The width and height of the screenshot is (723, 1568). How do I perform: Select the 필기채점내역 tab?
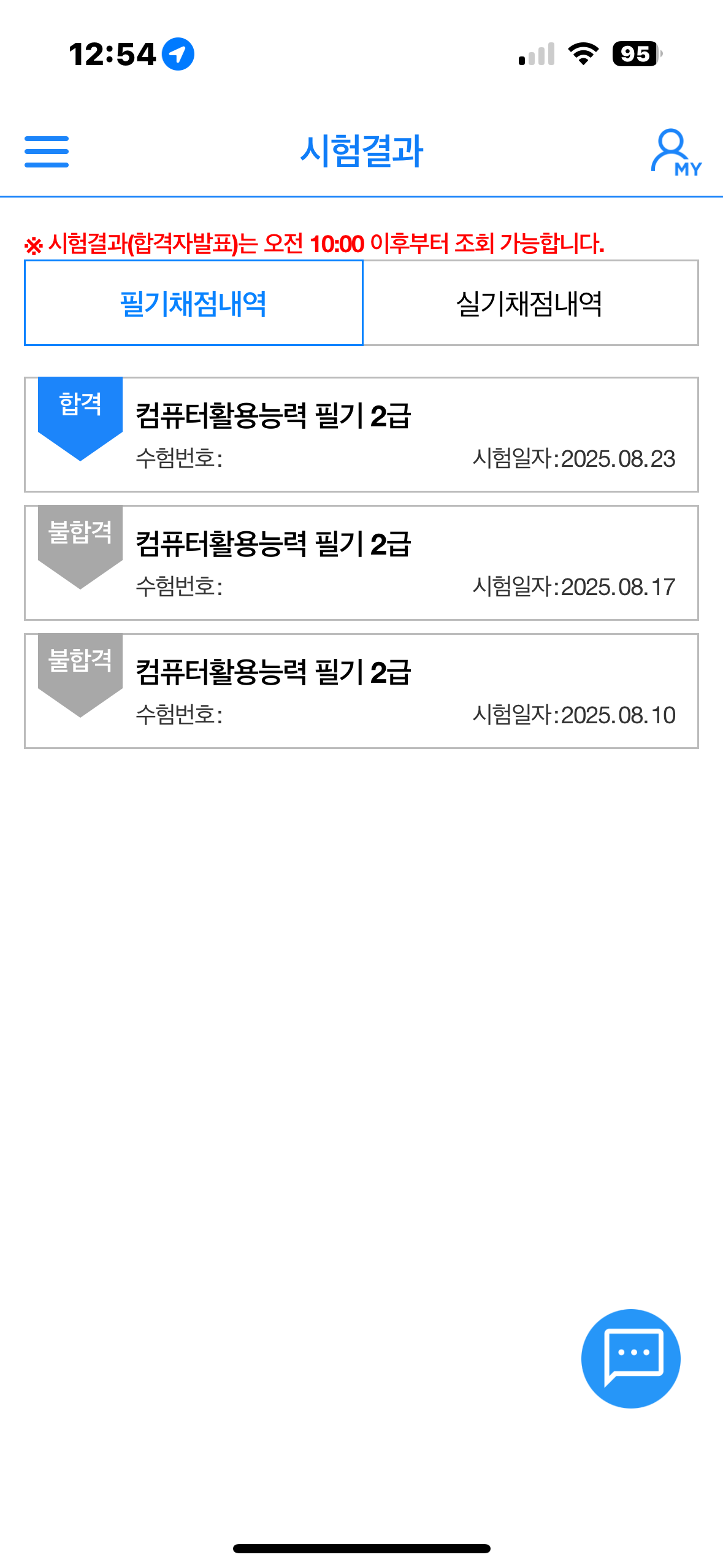(x=194, y=303)
